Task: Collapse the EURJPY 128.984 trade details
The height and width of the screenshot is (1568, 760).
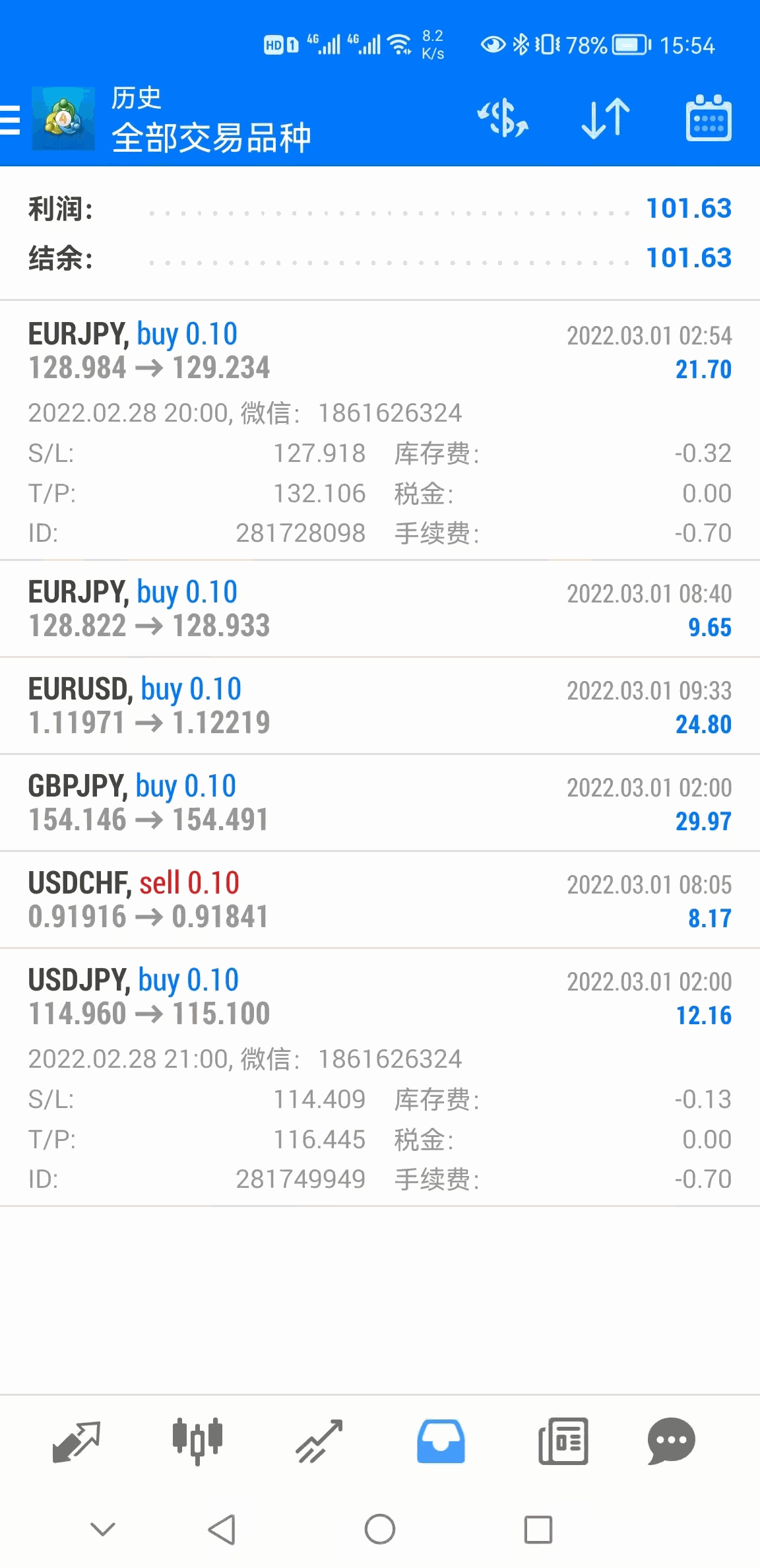Action: (x=379, y=351)
